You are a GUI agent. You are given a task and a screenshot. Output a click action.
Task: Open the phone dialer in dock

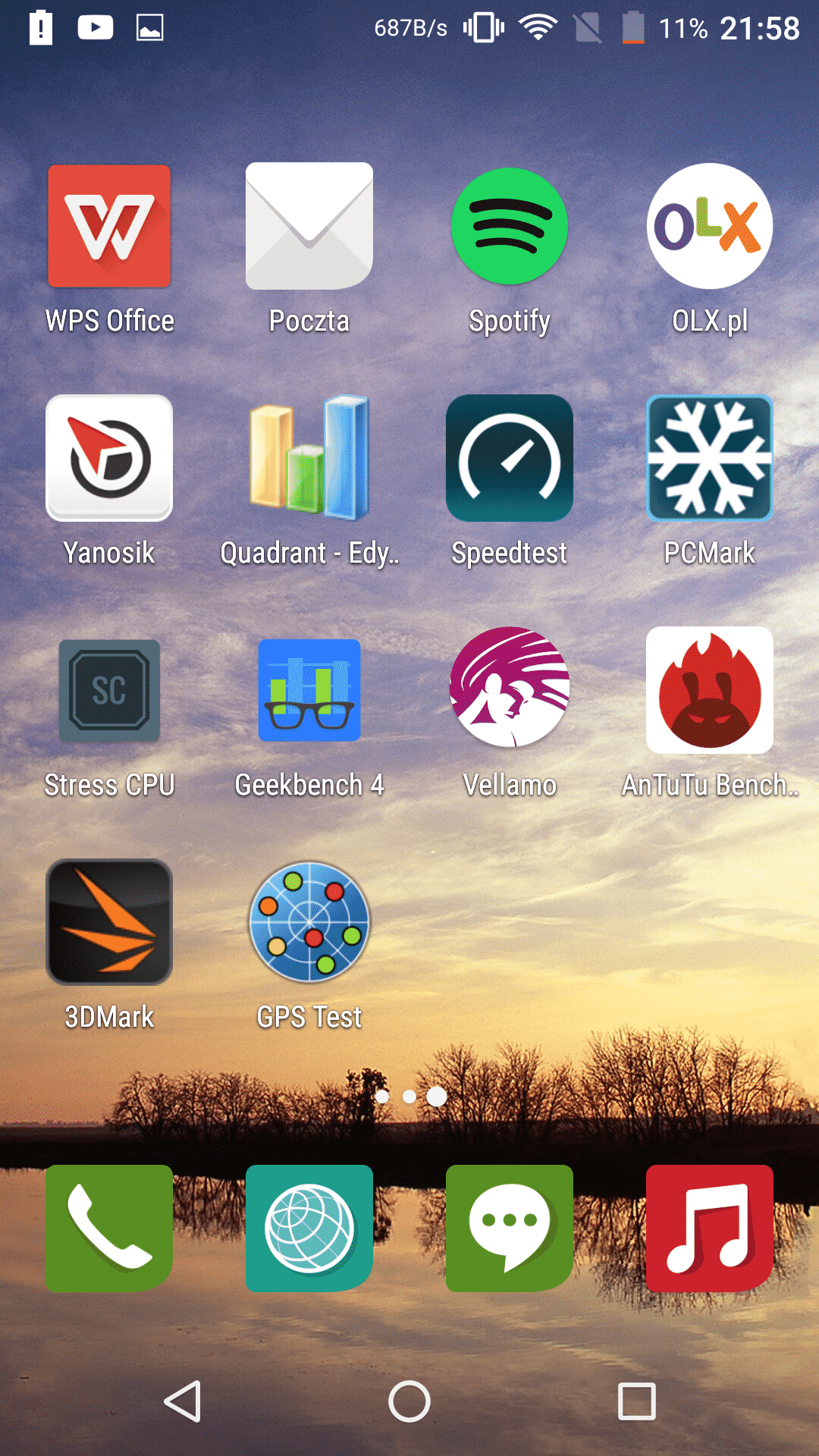pyautogui.click(x=109, y=1228)
